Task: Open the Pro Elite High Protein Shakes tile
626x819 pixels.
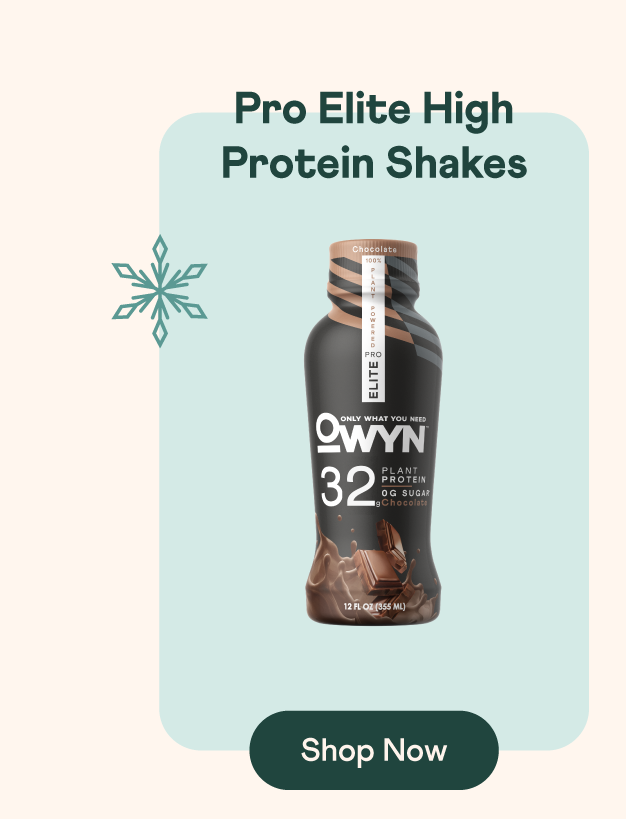Action: coord(373,430)
